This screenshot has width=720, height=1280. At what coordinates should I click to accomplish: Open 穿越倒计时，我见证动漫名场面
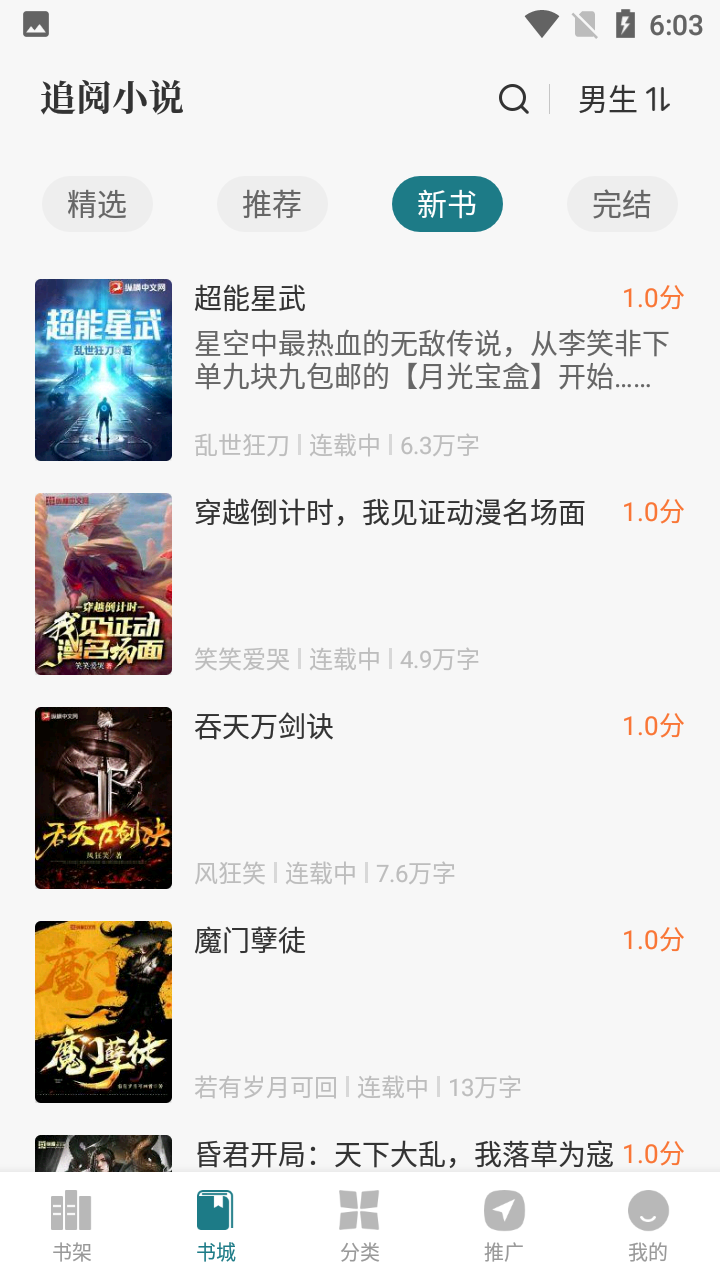click(x=360, y=584)
